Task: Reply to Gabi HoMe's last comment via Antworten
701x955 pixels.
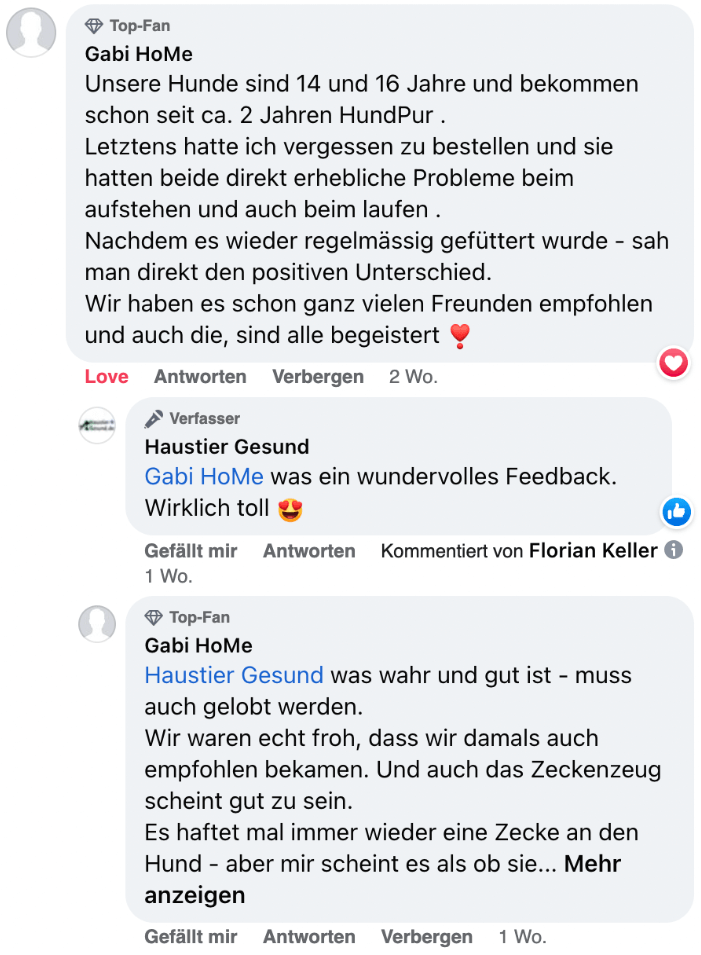Action: (x=309, y=937)
